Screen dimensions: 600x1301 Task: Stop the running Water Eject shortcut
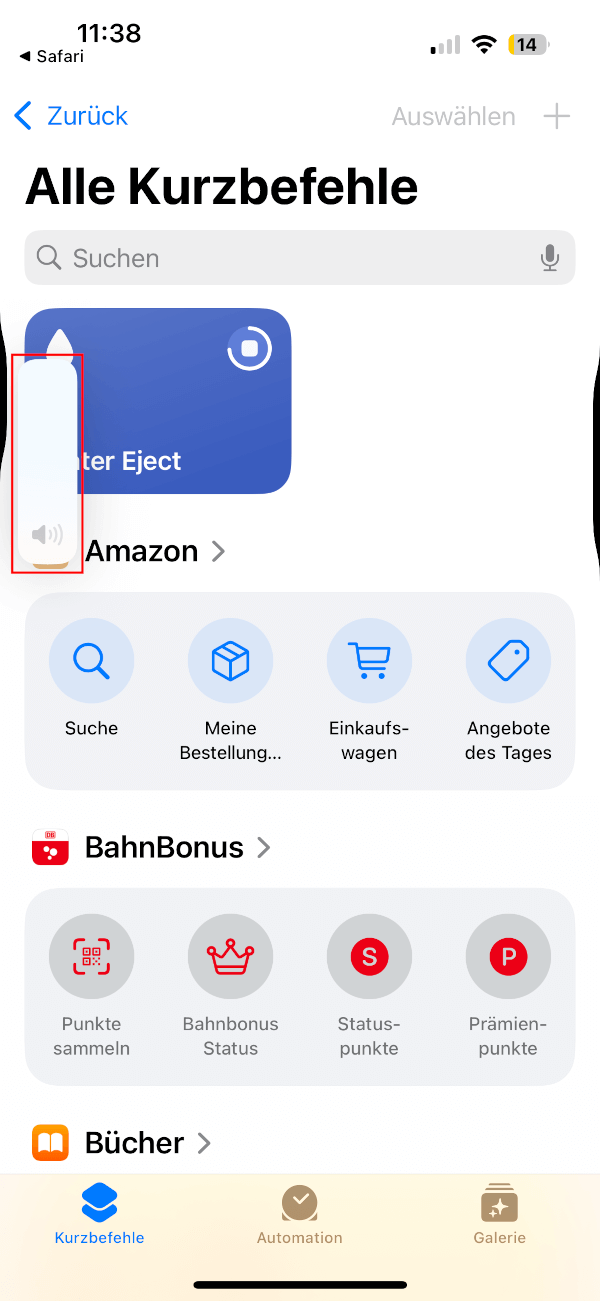pos(250,349)
